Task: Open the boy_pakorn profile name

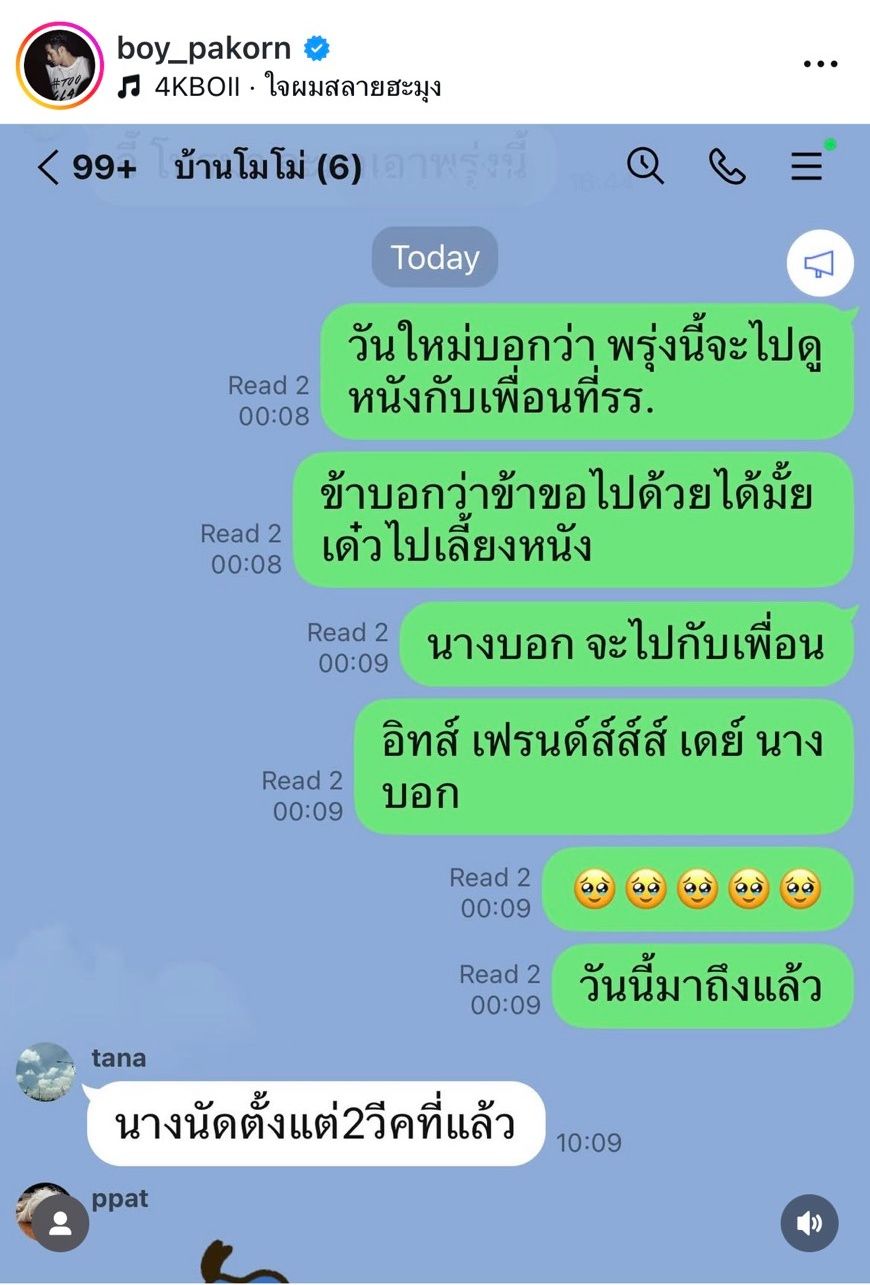Action: coord(204,47)
